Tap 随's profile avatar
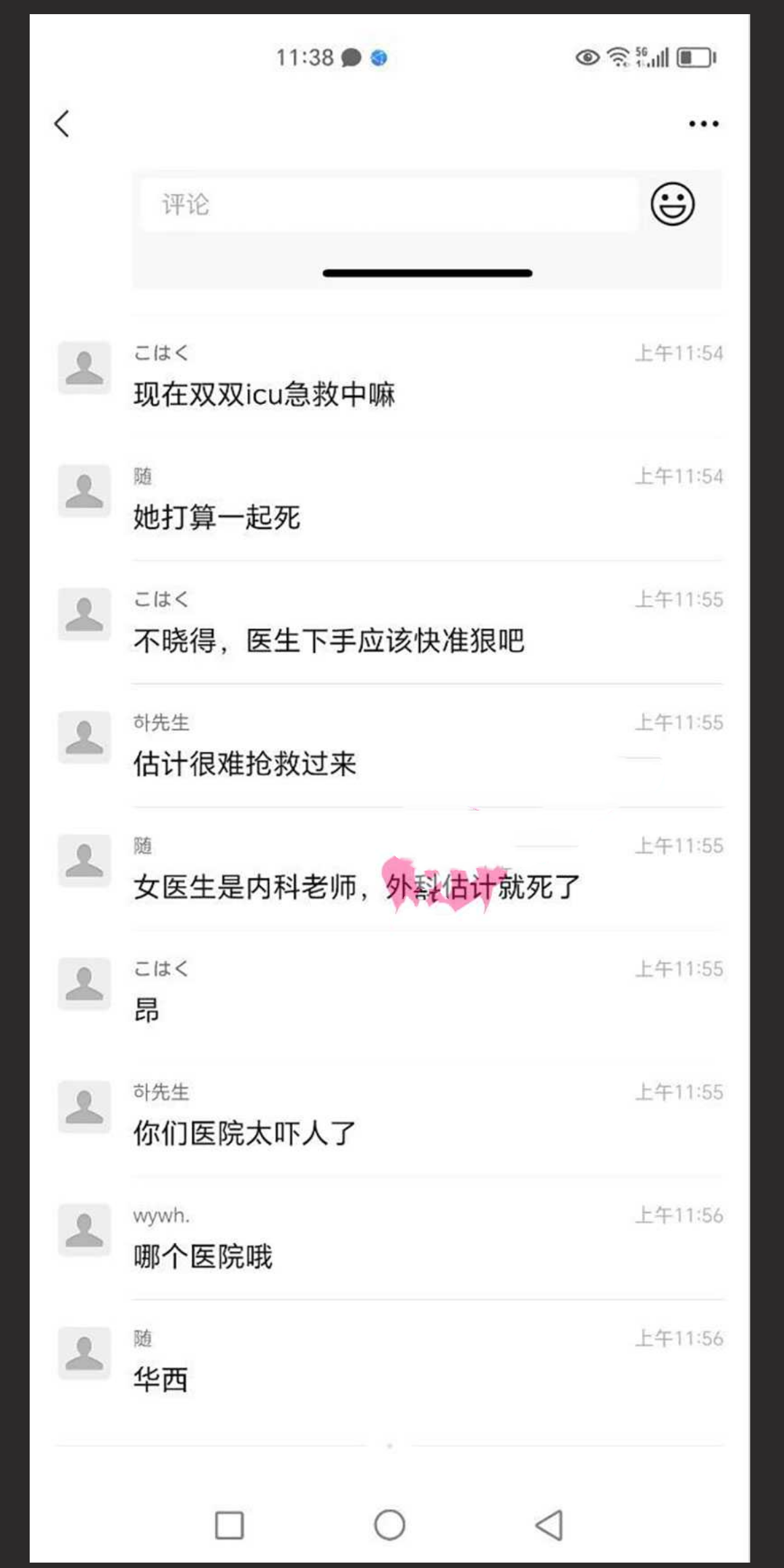Screen dimensions: 784x1568 click(84, 490)
